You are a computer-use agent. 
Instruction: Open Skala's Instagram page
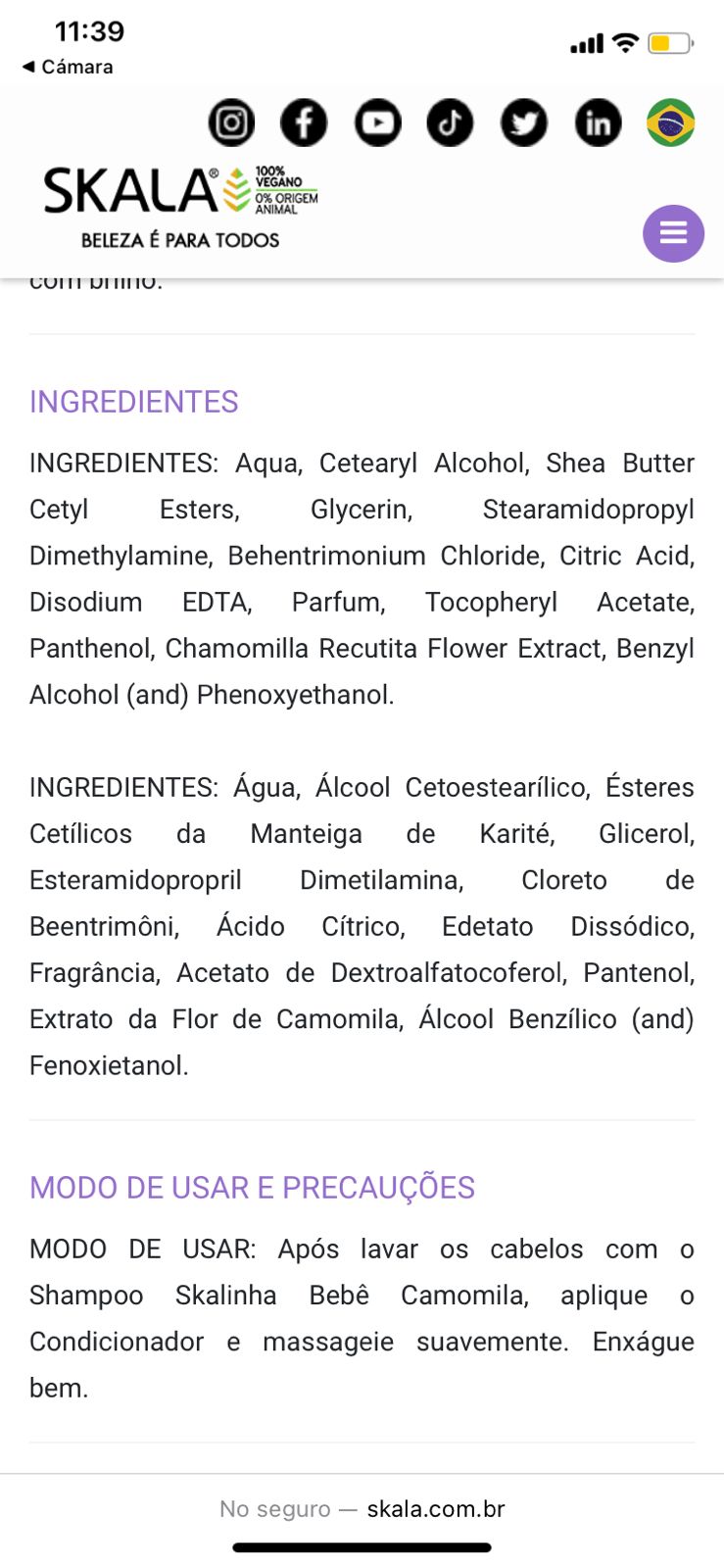click(231, 123)
